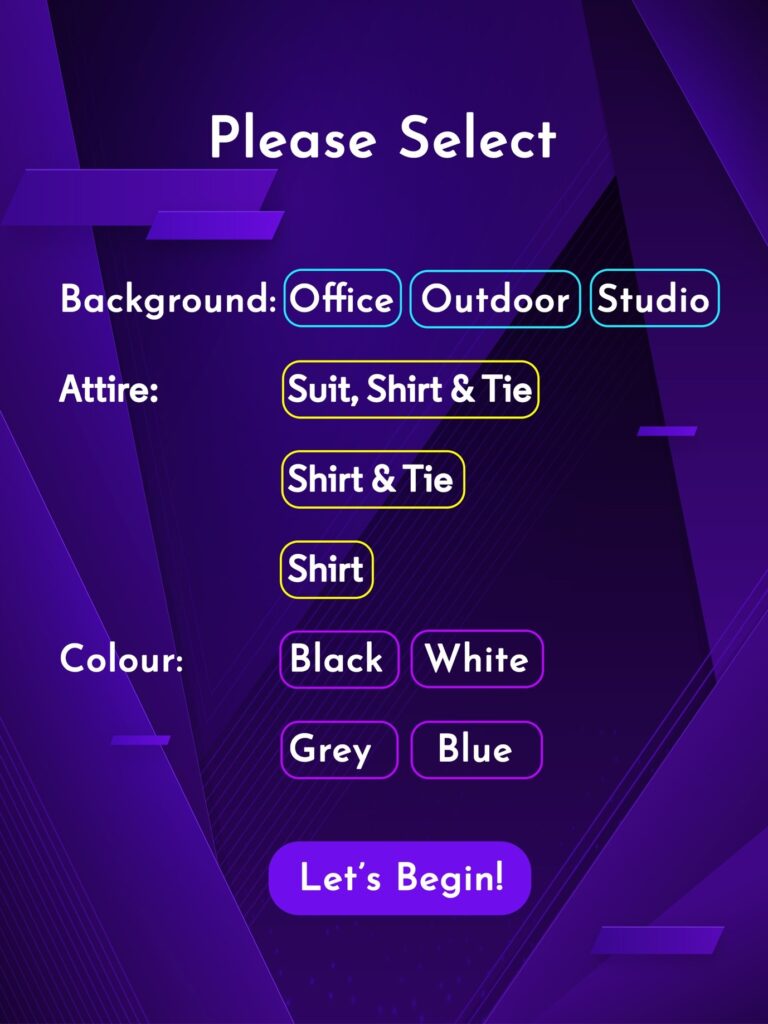Choose the Outdoor background option
Viewport: 768px width, 1024px height.
pyautogui.click(x=495, y=299)
